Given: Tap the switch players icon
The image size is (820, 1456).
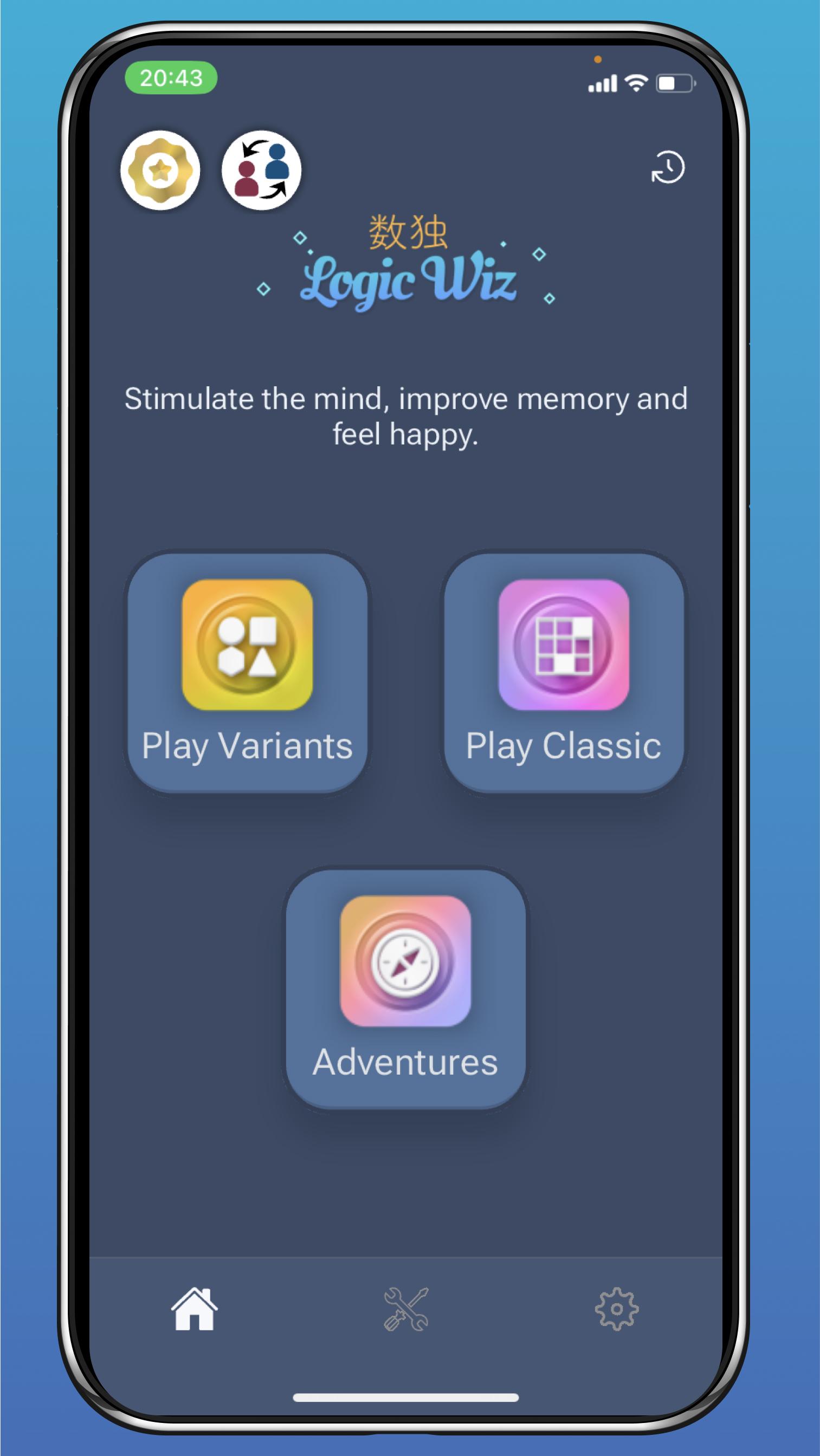Looking at the screenshot, I should [x=261, y=170].
